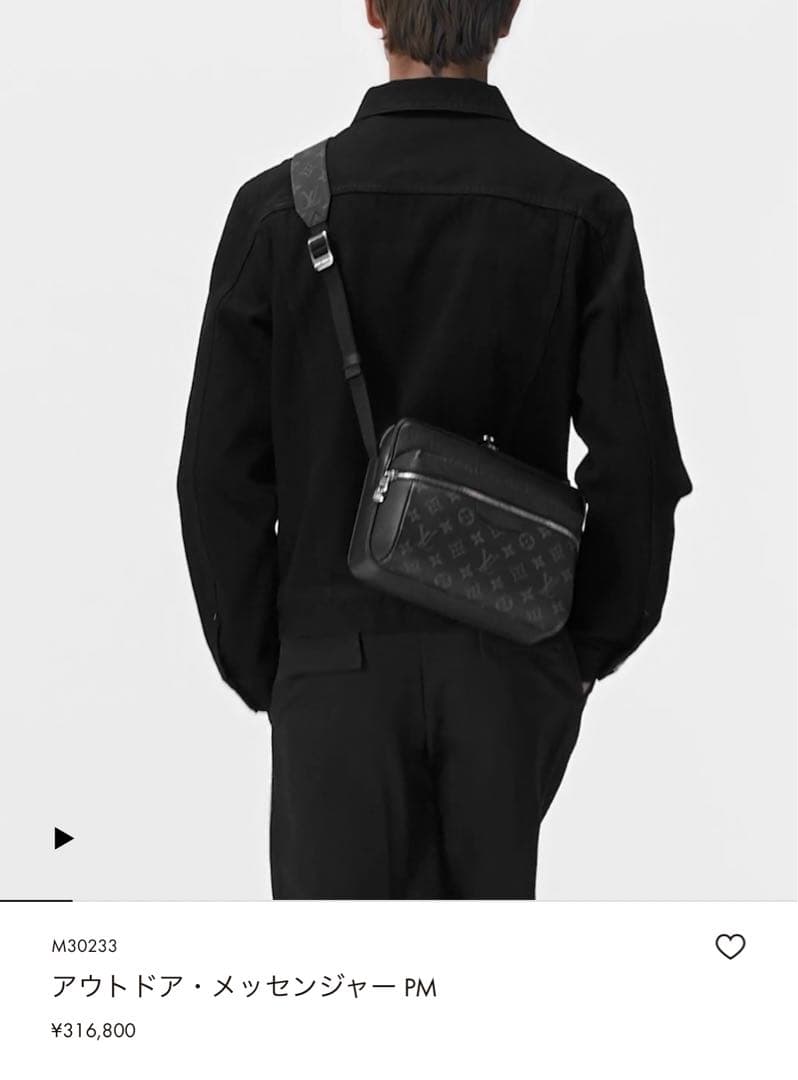Play the product video

pos(63,838)
